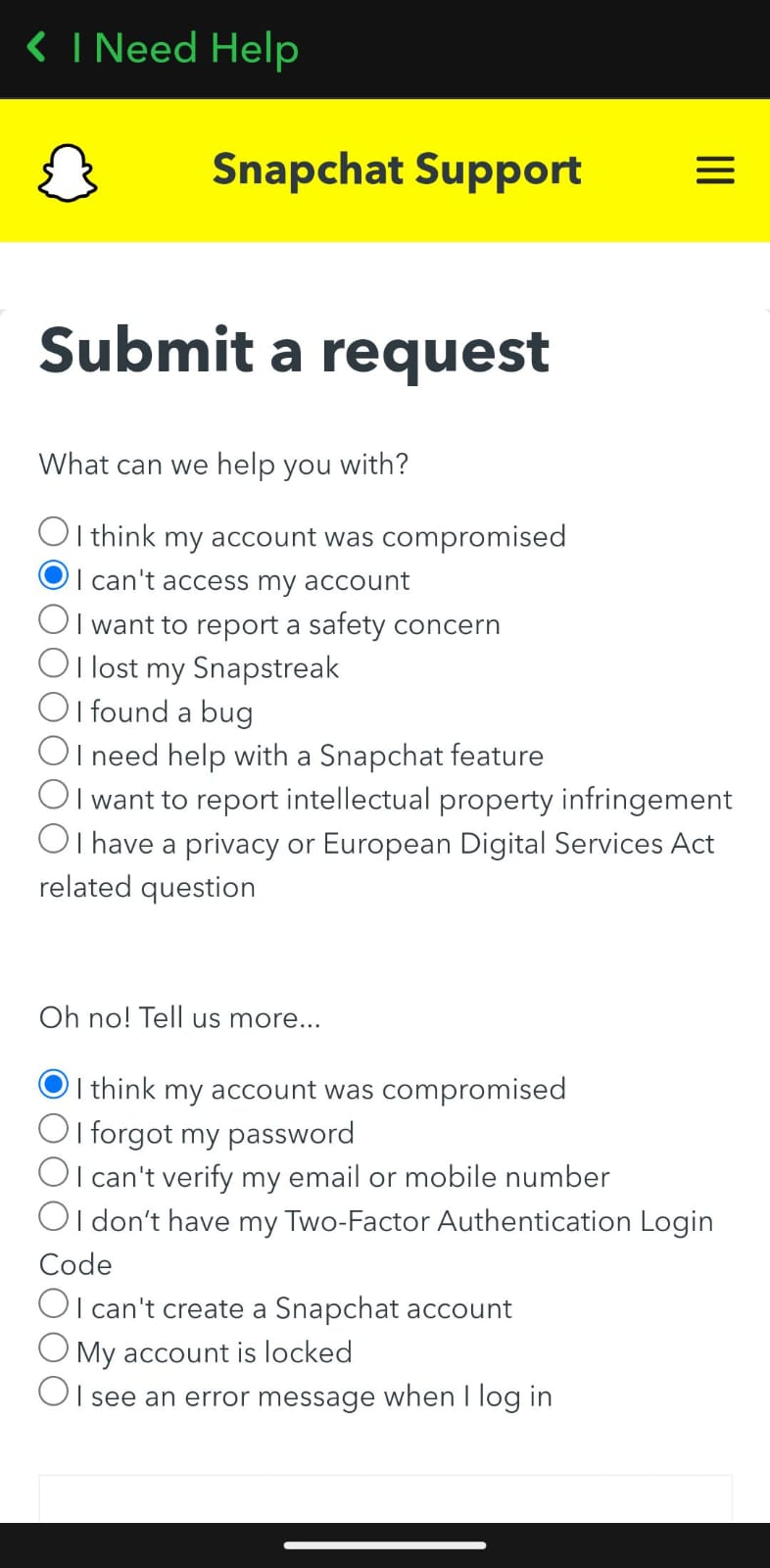Tap the Snapchat ghost logo home link
Viewport: 770px width, 1568px height.
tap(68, 172)
